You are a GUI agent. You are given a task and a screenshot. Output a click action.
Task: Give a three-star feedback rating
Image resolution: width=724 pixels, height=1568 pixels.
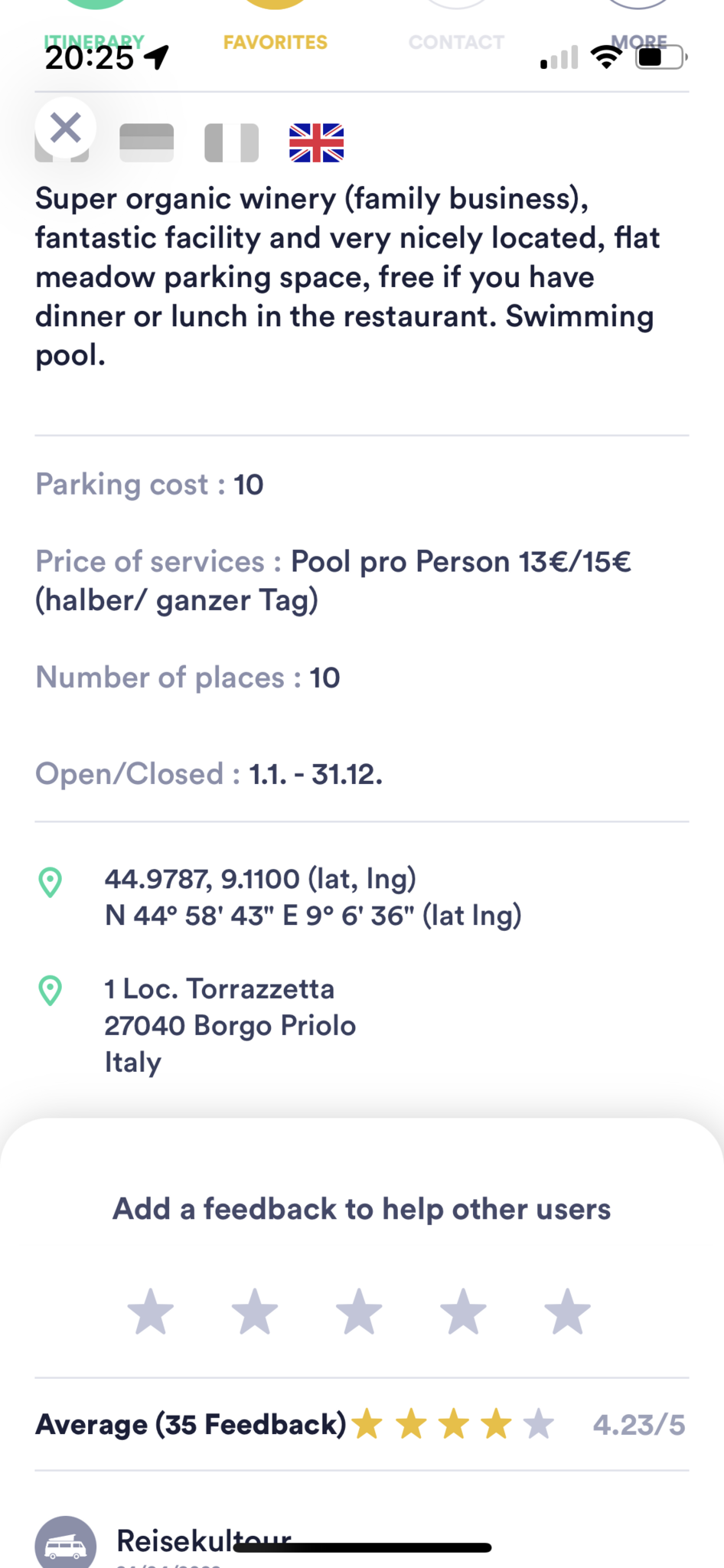(x=359, y=1312)
